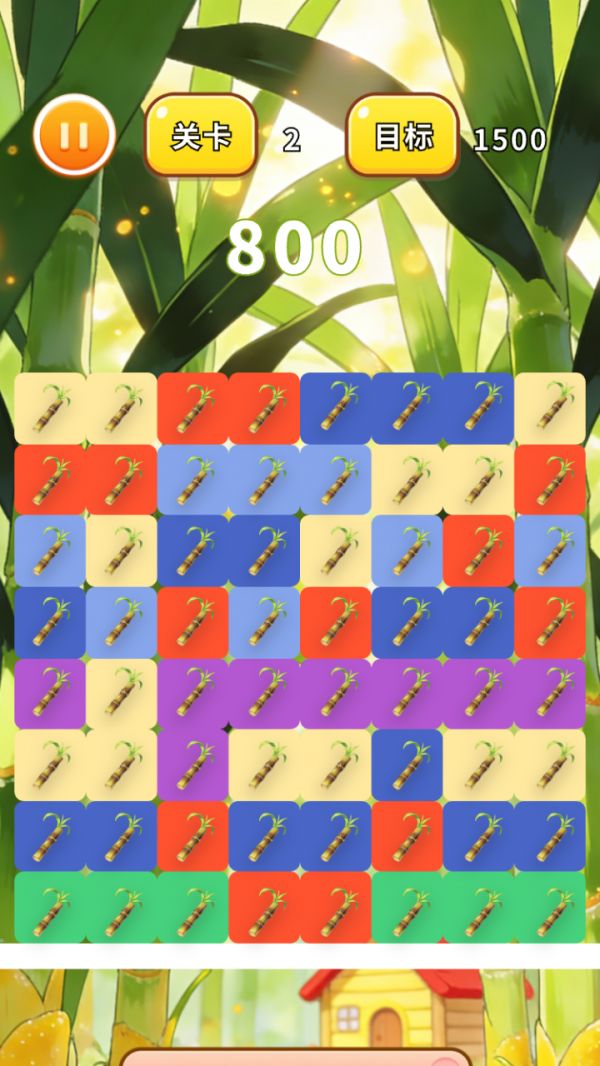Tap the cream block between the purple blocks

[121, 693]
